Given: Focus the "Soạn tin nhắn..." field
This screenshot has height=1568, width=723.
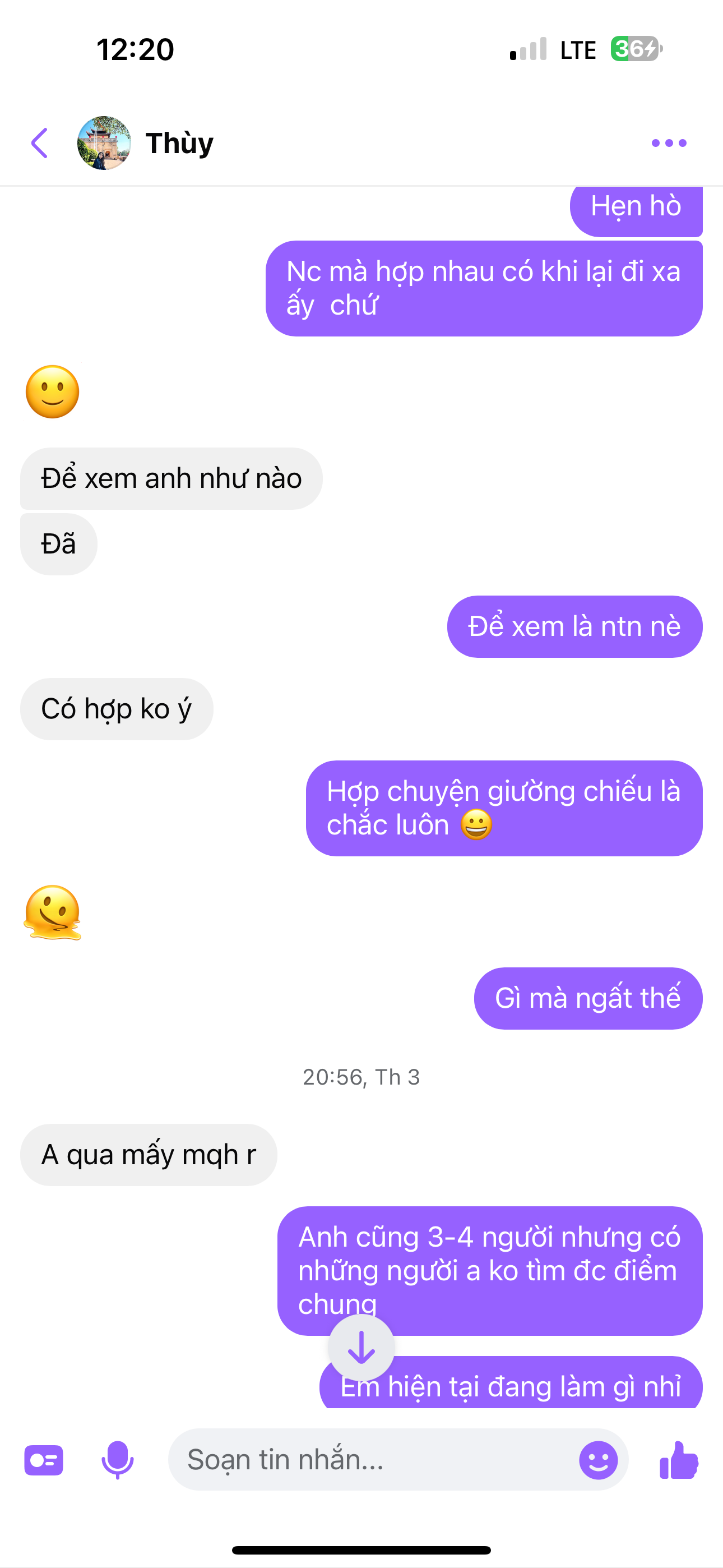Looking at the screenshot, I should pos(371,1460).
